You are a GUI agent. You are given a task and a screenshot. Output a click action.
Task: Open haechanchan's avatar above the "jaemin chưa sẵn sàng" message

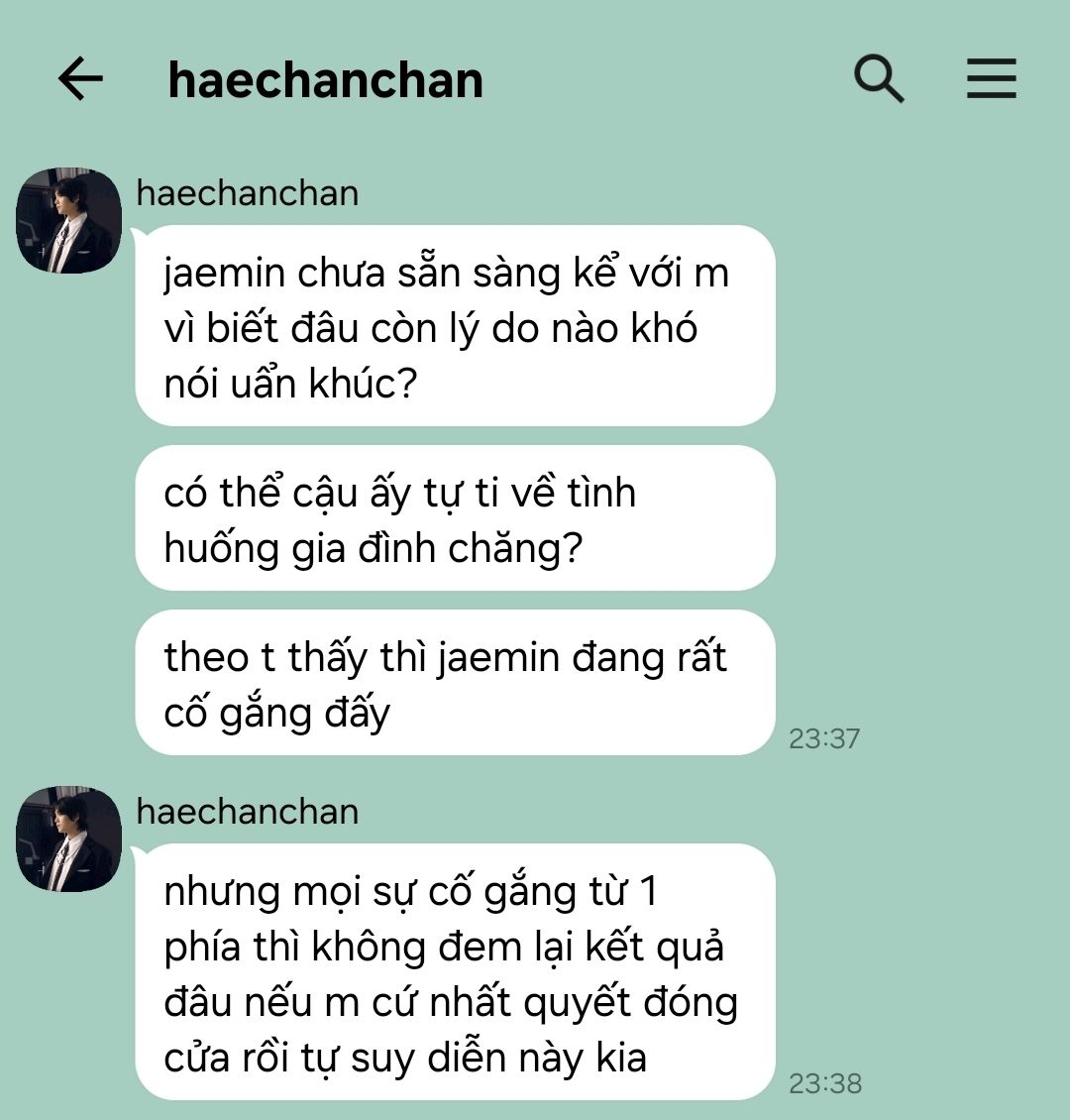68,220
